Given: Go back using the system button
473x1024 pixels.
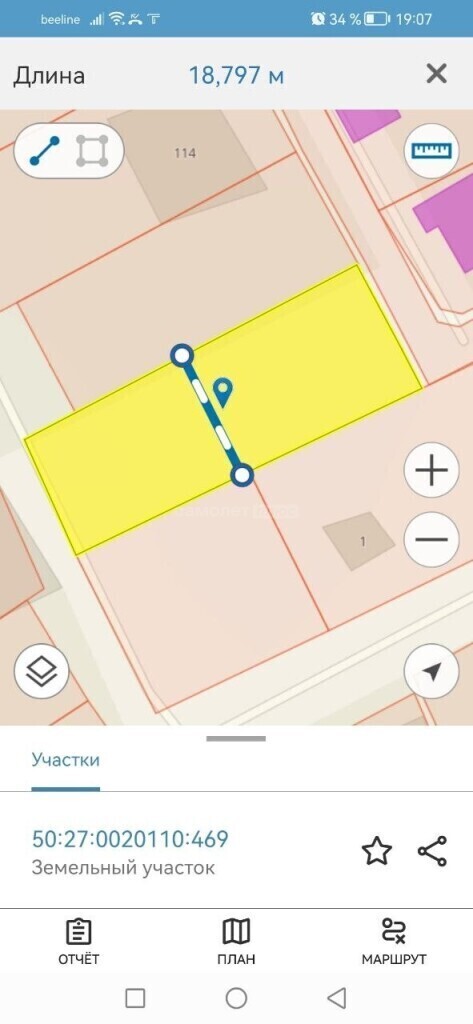Looking at the screenshot, I should 336,998.
